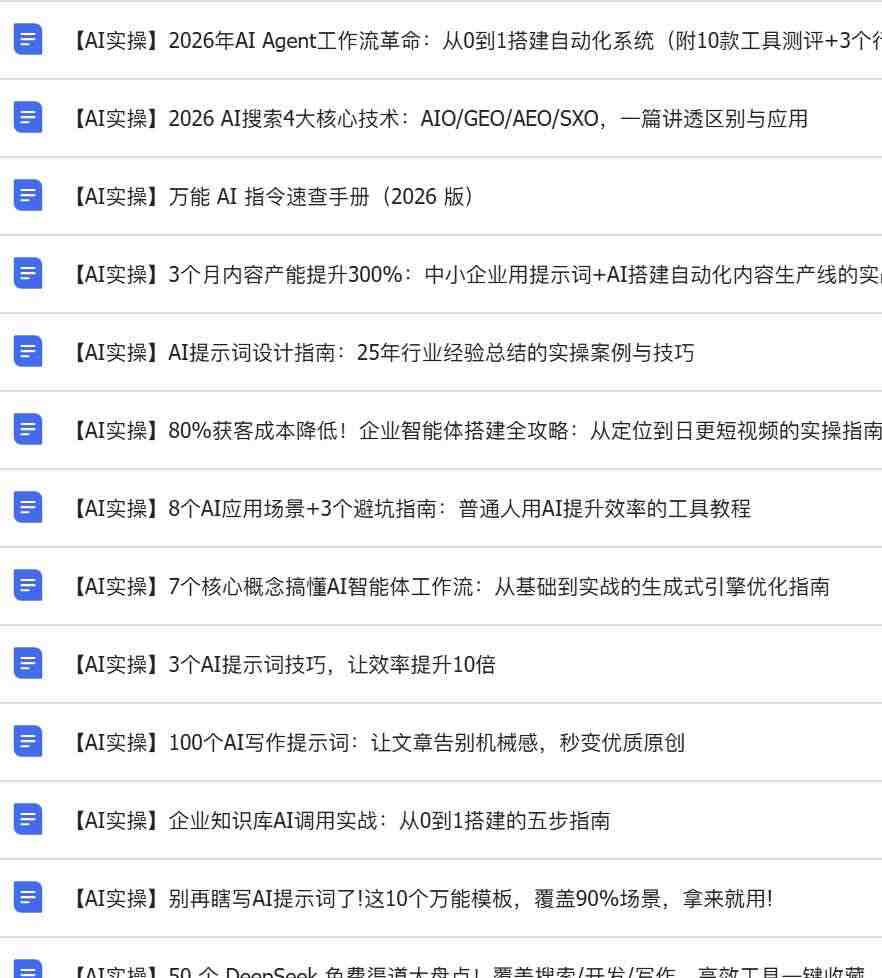Open the 2026 AI搜索4大核心技术 document
Viewport: 882px width, 978px height.
click(x=441, y=119)
